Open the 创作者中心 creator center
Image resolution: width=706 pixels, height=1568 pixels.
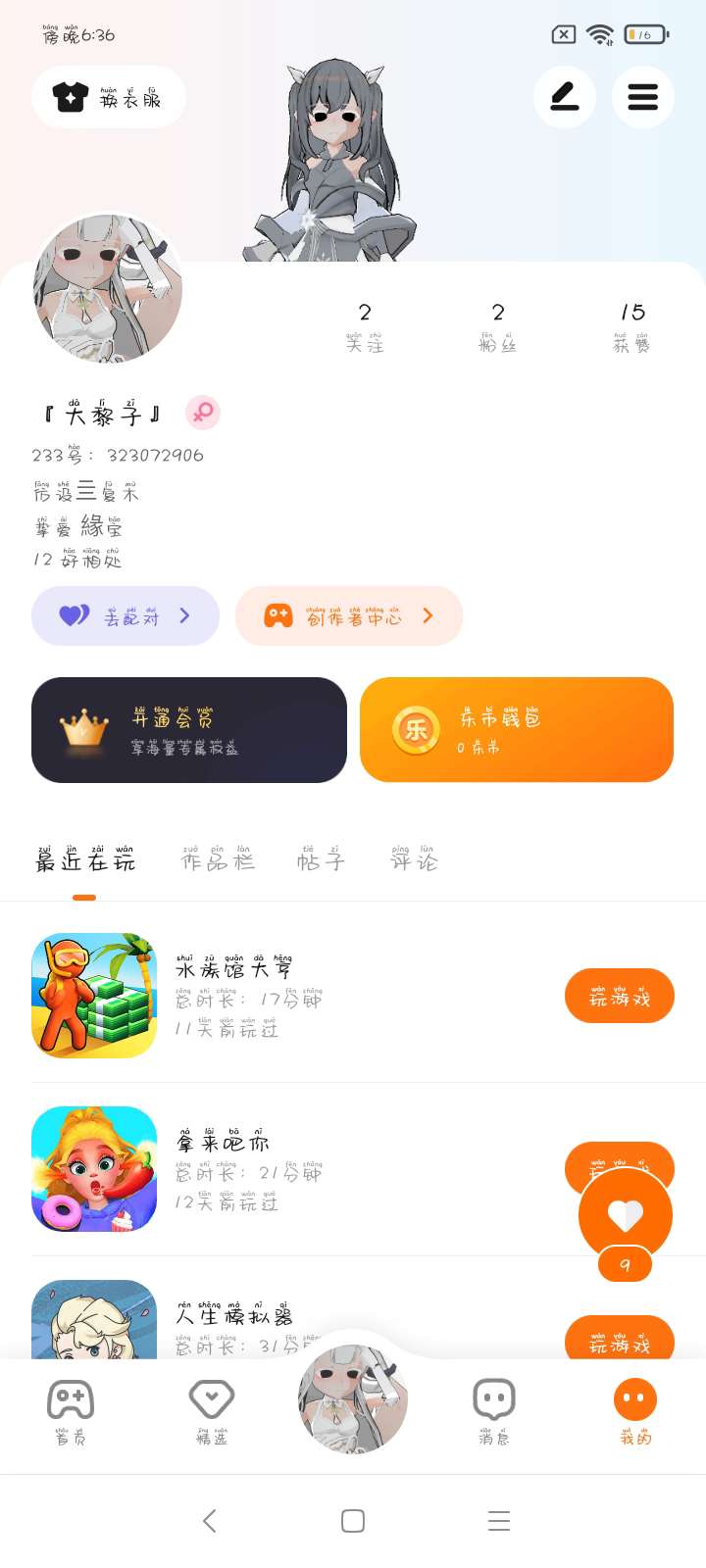[x=348, y=616]
